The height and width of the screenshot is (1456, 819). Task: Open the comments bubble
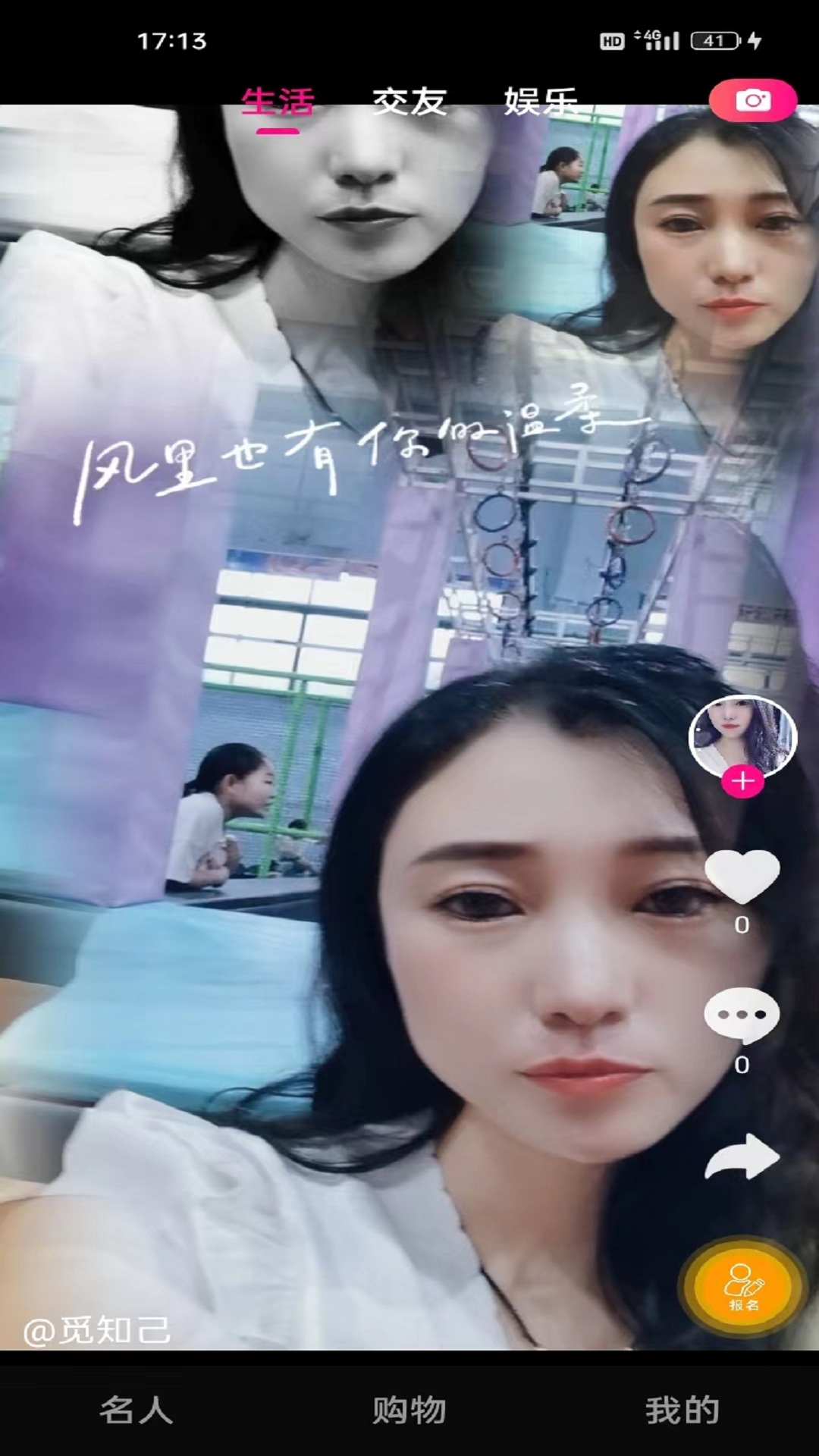(742, 1015)
